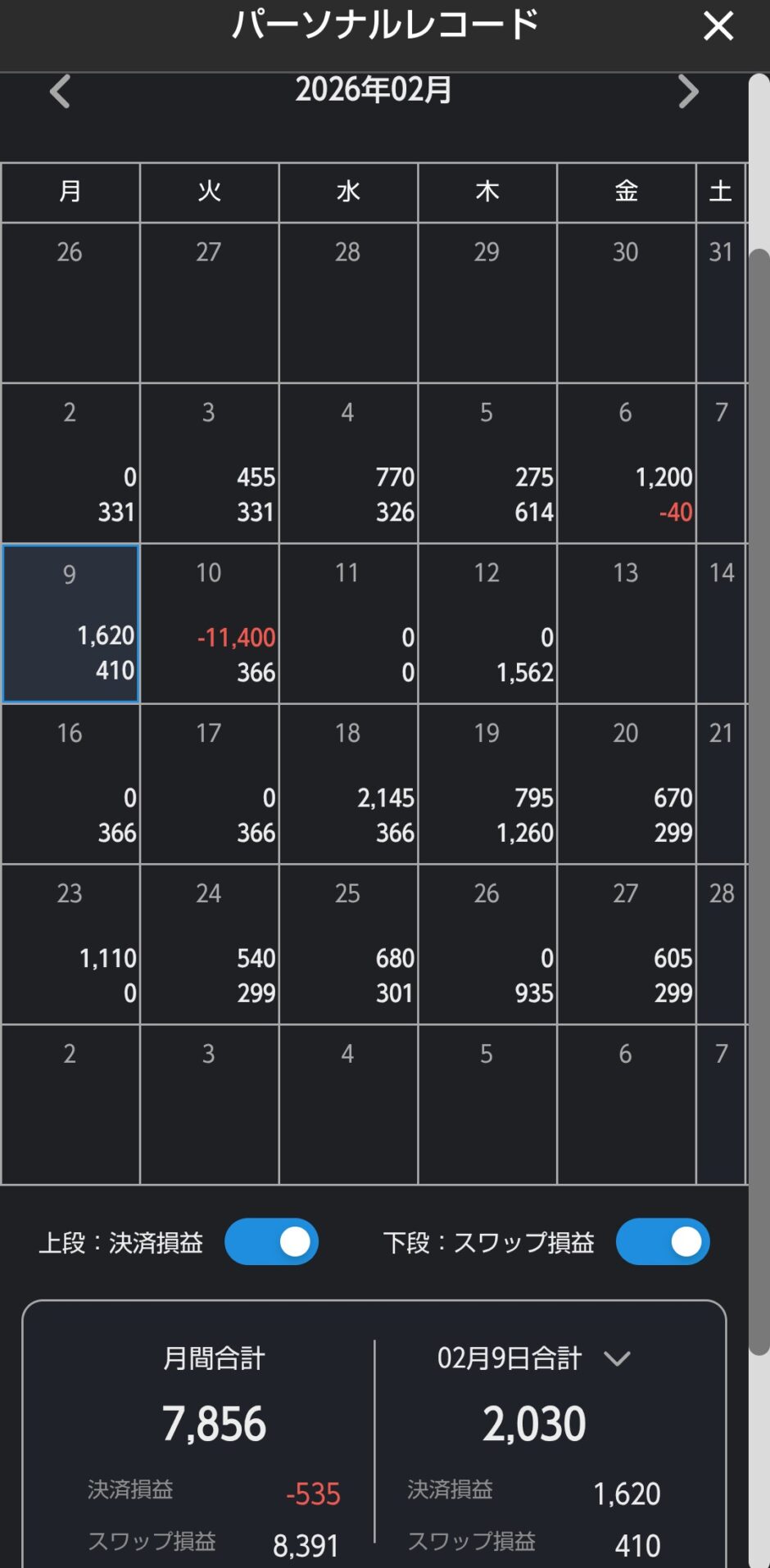Select February 4 showing 770

click(x=349, y=463)
